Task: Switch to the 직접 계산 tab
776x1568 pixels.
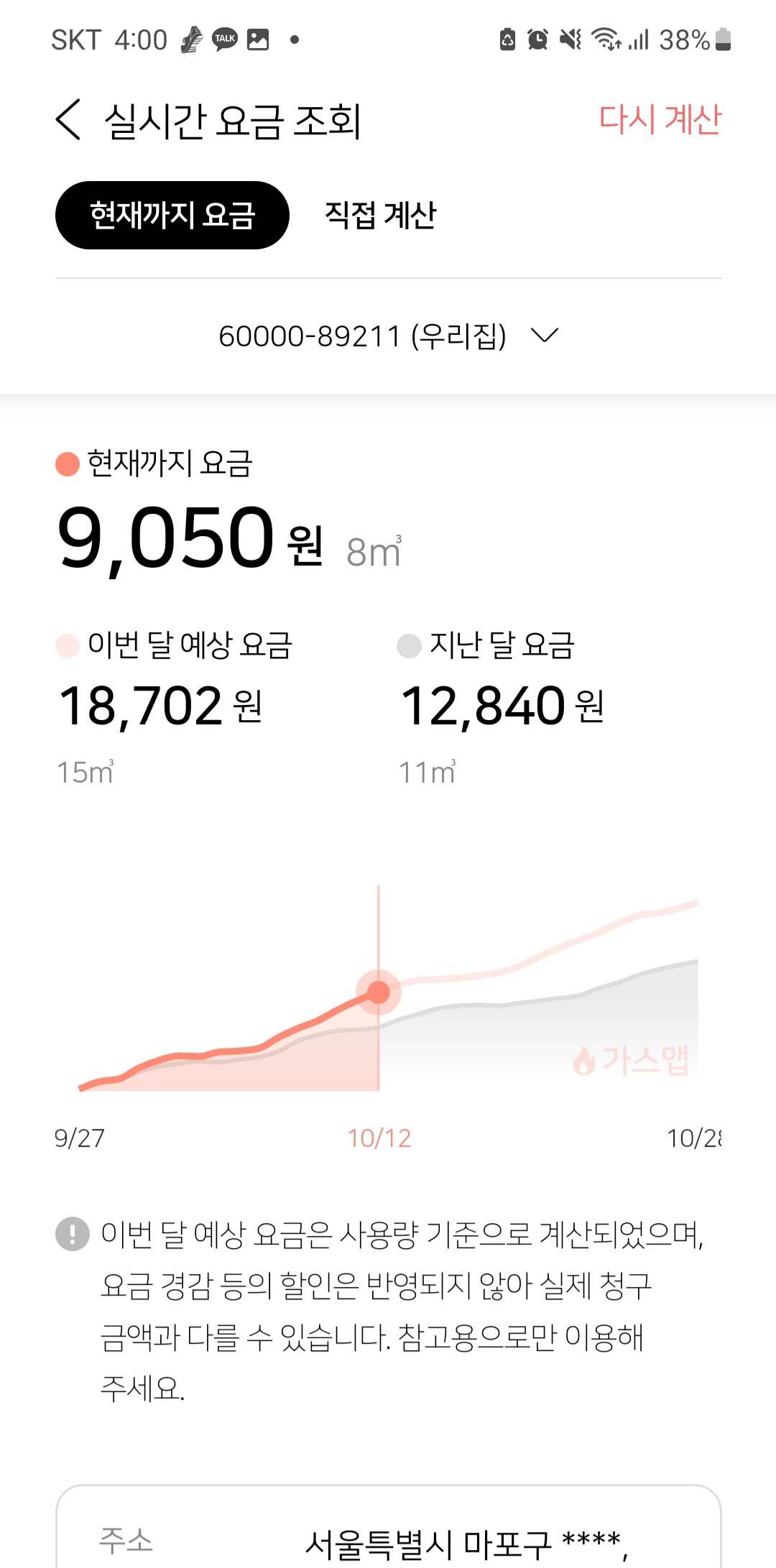Action: (x=380, y=215)
